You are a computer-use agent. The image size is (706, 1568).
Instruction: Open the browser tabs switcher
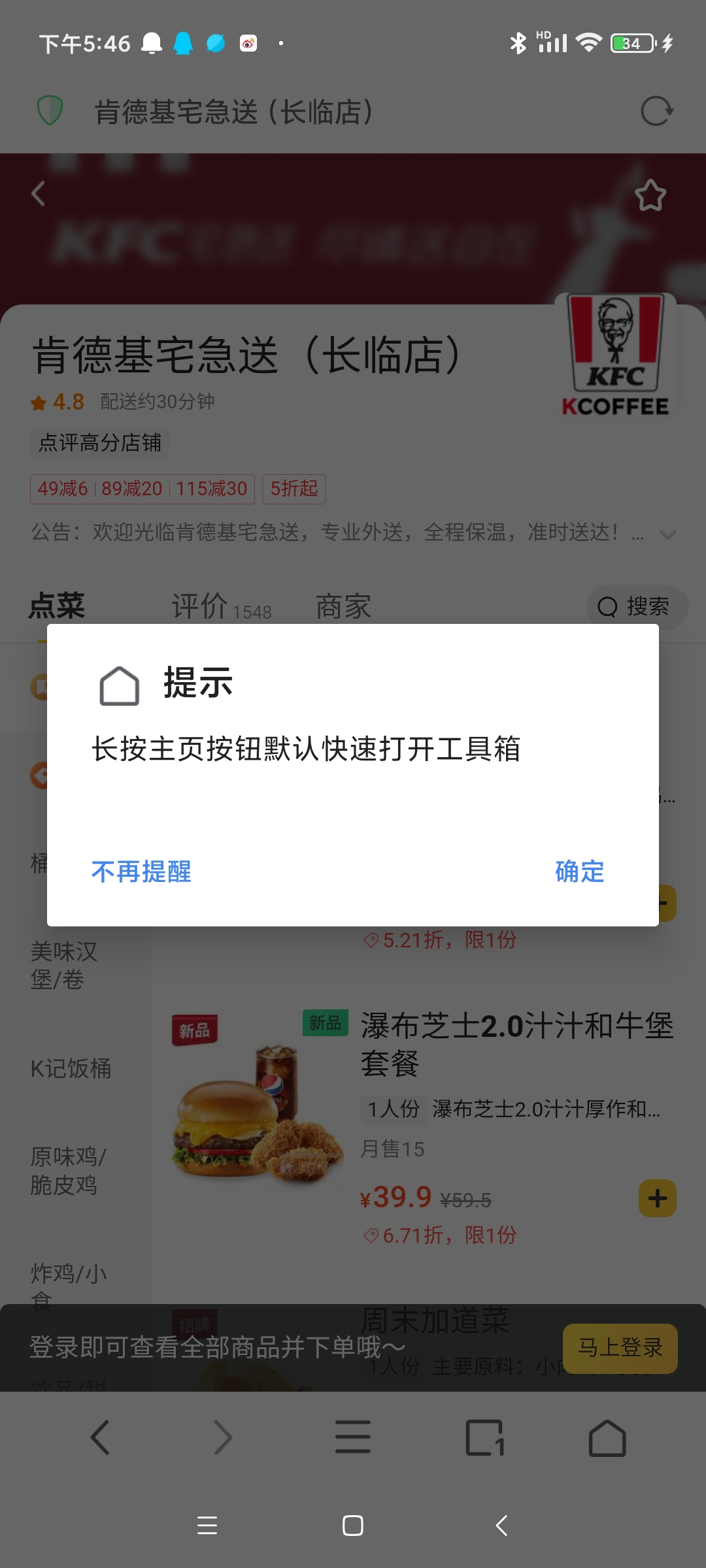(x=484, y=1437)
